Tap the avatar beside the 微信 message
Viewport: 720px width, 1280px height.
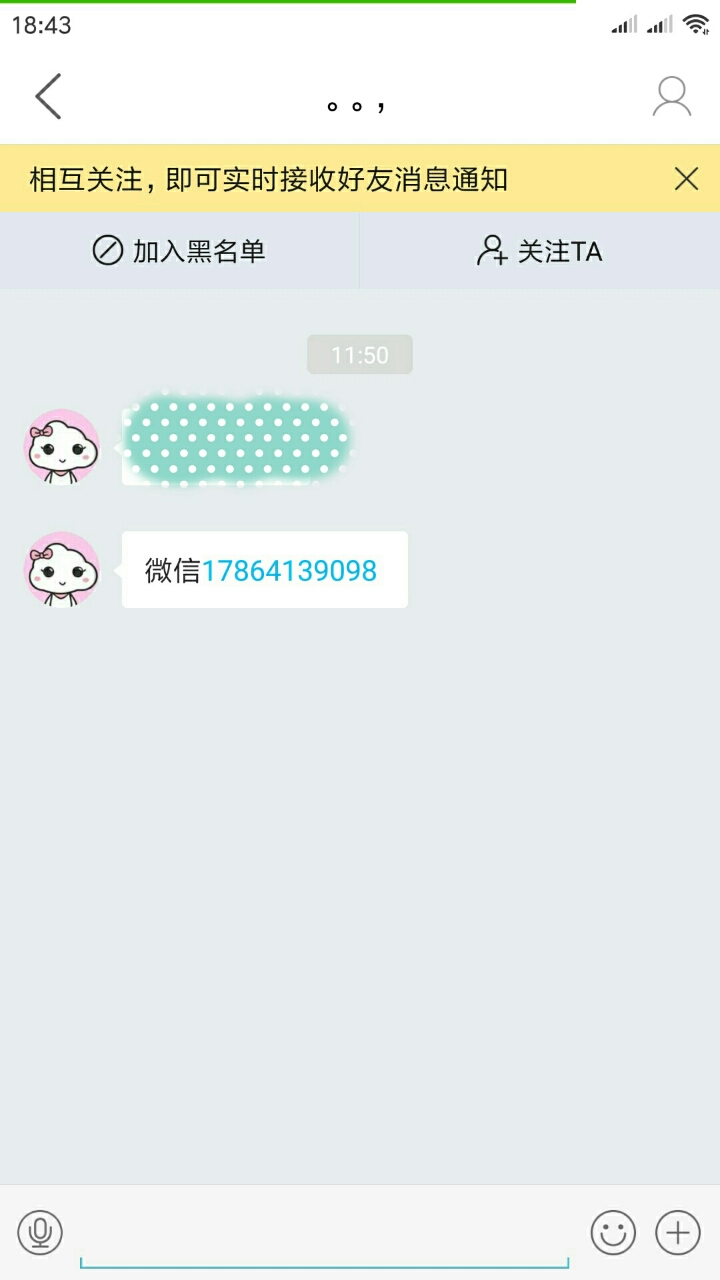[62, 569]
